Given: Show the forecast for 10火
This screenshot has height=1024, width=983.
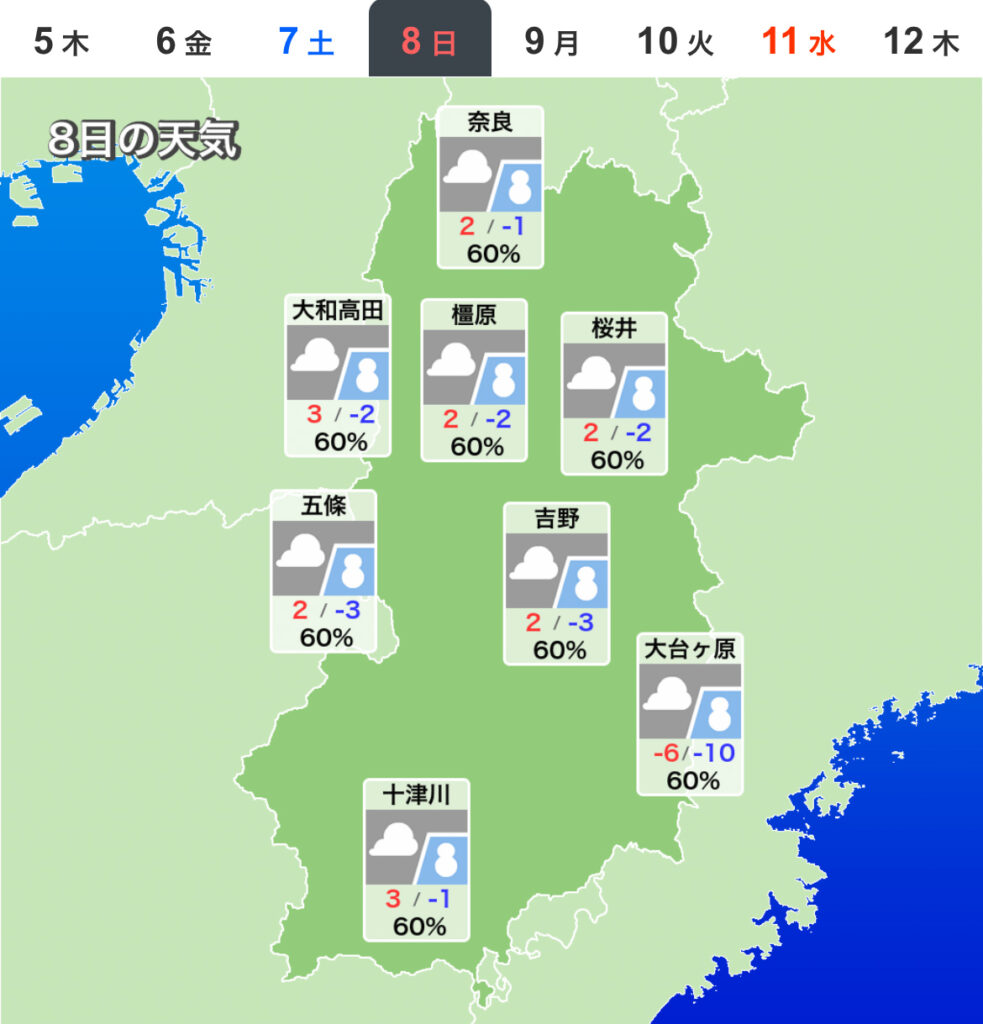Looking at the screenshot, I should pyautogui.click(x=675, y=42).
